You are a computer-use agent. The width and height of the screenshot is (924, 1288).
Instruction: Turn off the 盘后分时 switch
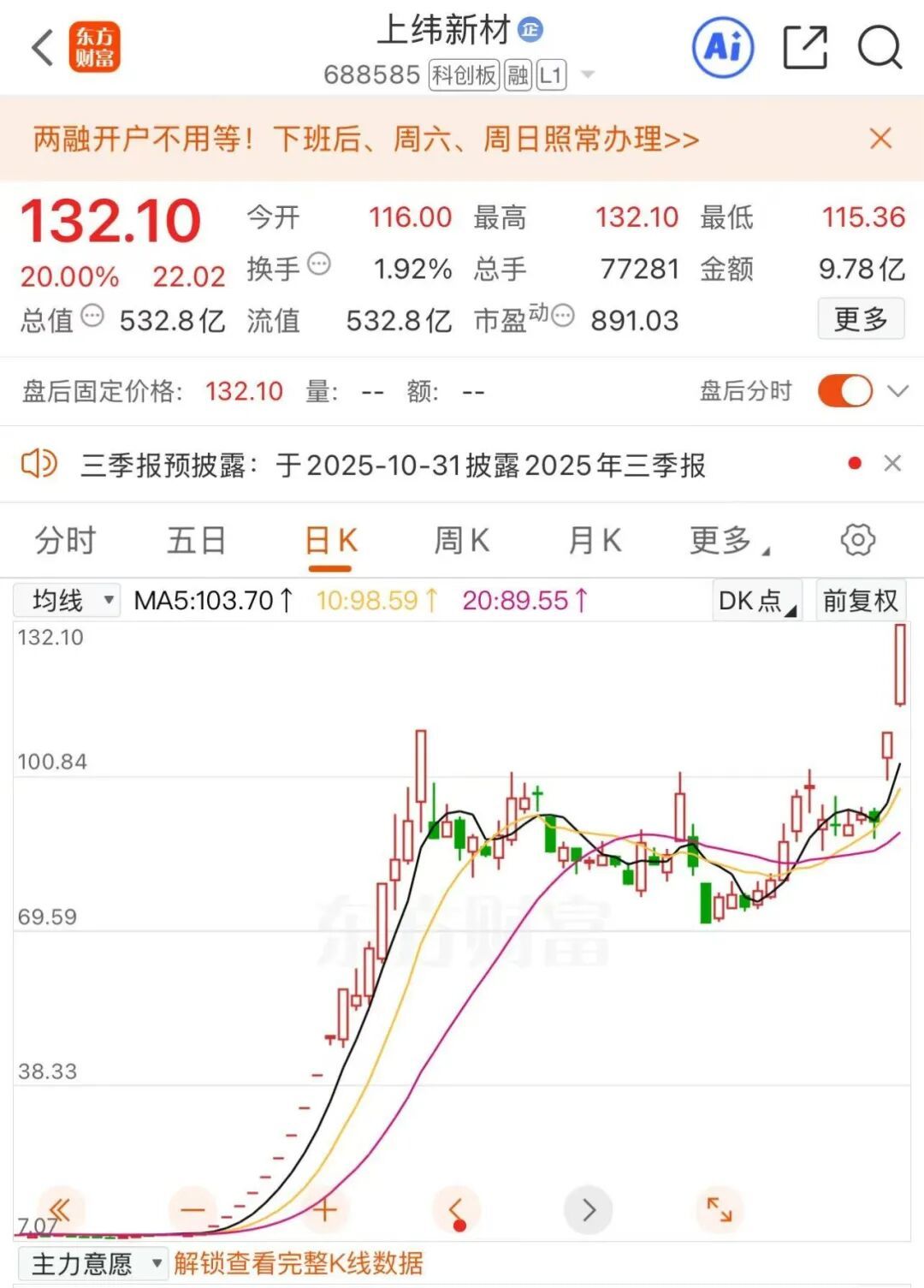point(844,391)
